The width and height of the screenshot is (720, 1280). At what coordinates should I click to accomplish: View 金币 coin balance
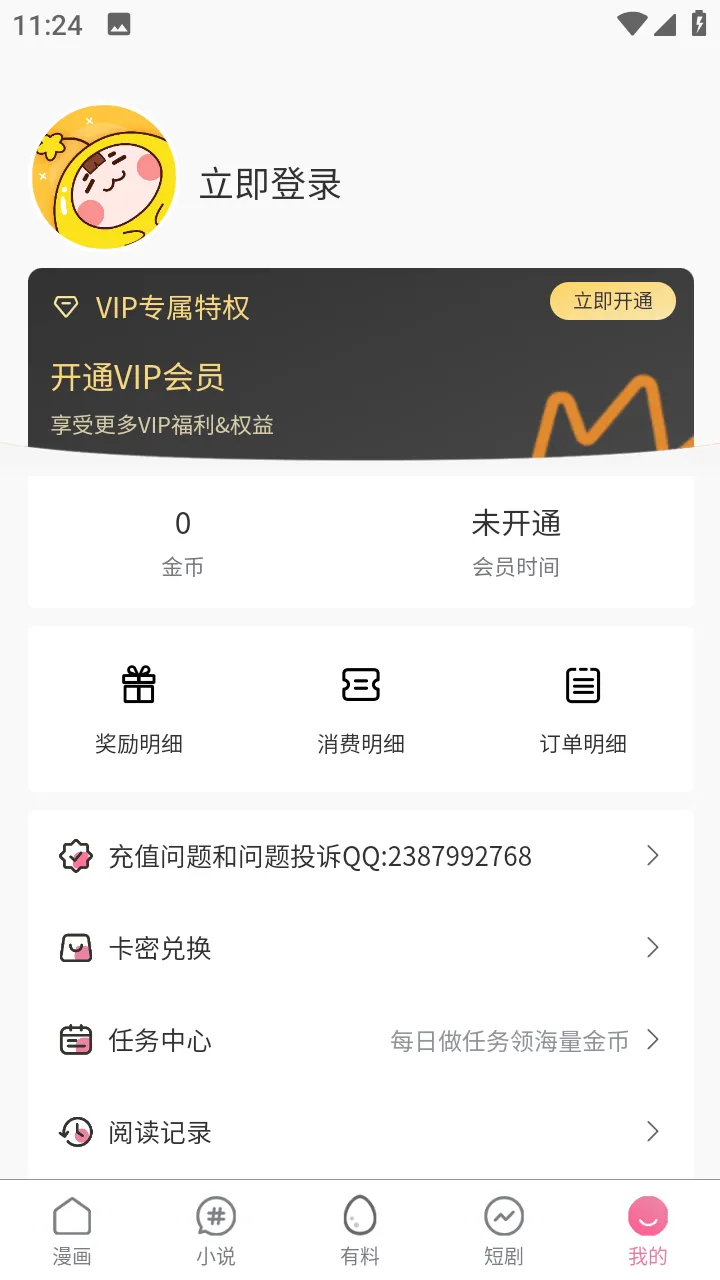tap(183, 542)
